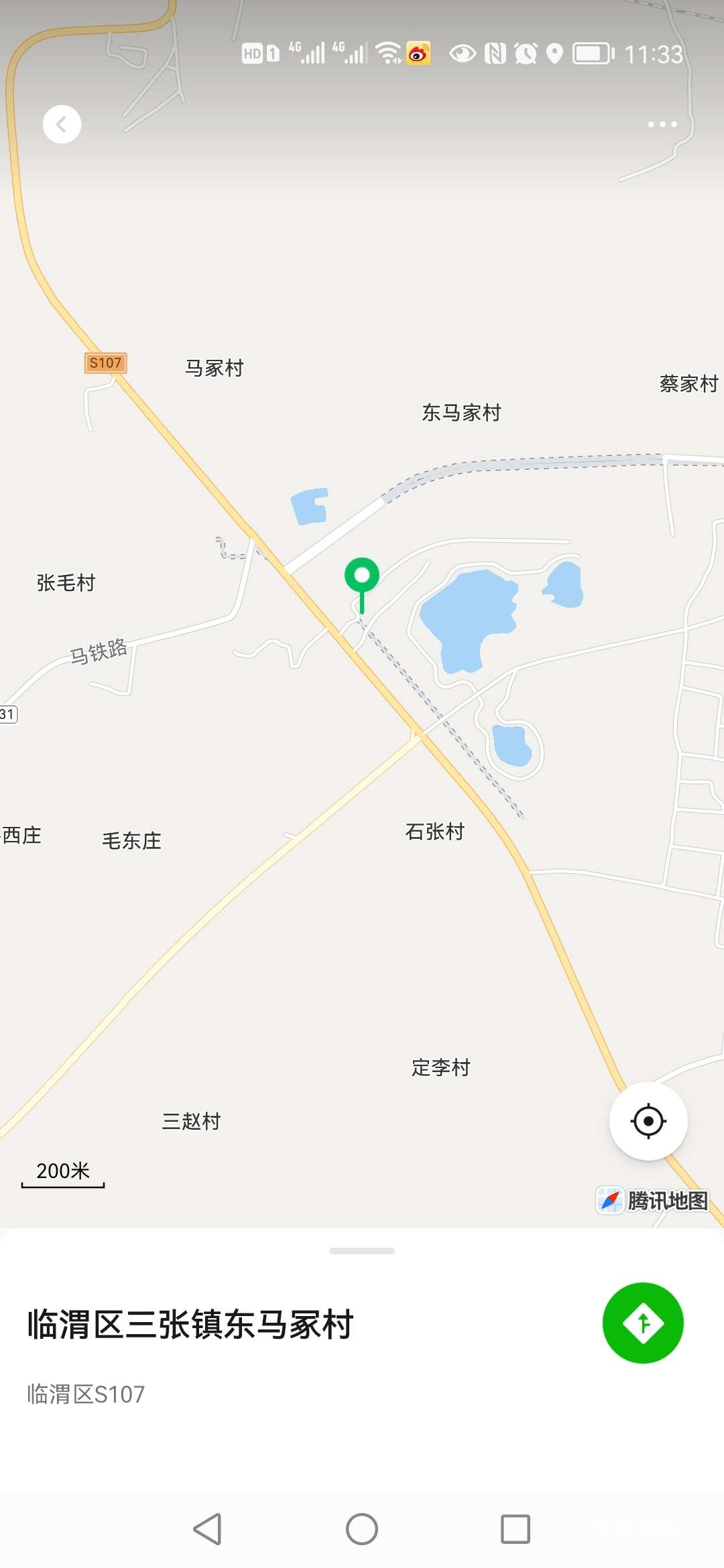Tap the system home button
Viewport: 724px width, 1568px height.
(x=362, y=1529)
